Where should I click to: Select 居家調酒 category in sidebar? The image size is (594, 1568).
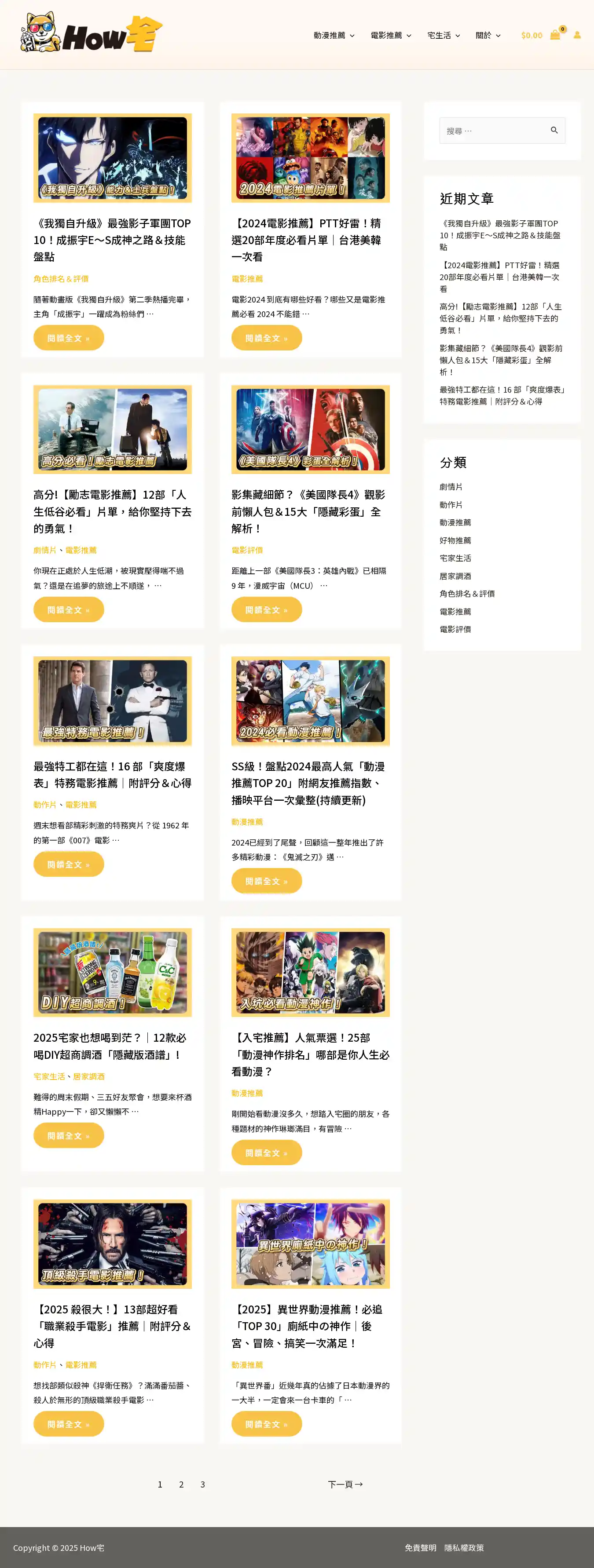[455, 576]
